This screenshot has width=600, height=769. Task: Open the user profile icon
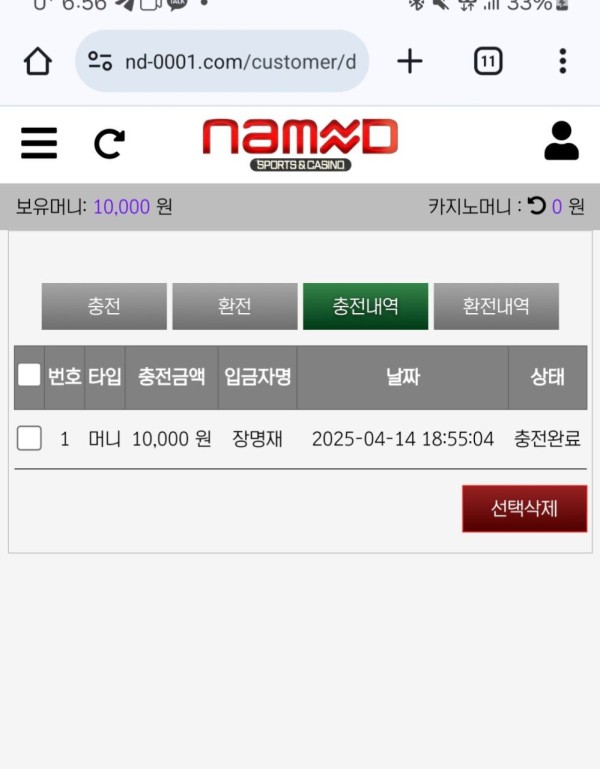561,142
